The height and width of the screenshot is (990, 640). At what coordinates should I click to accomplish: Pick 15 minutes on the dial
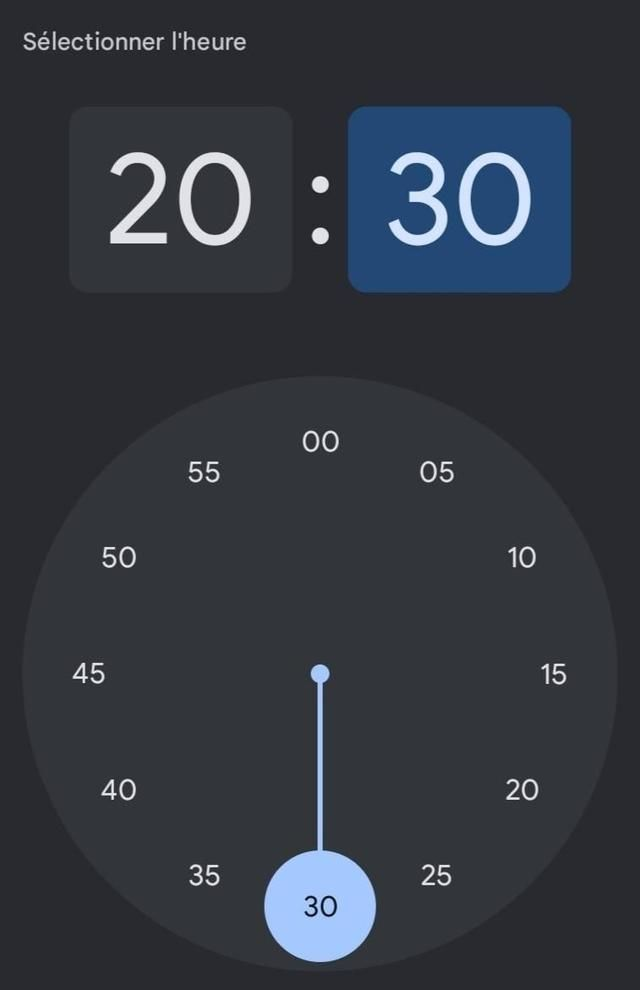click(x=553, y=674)
